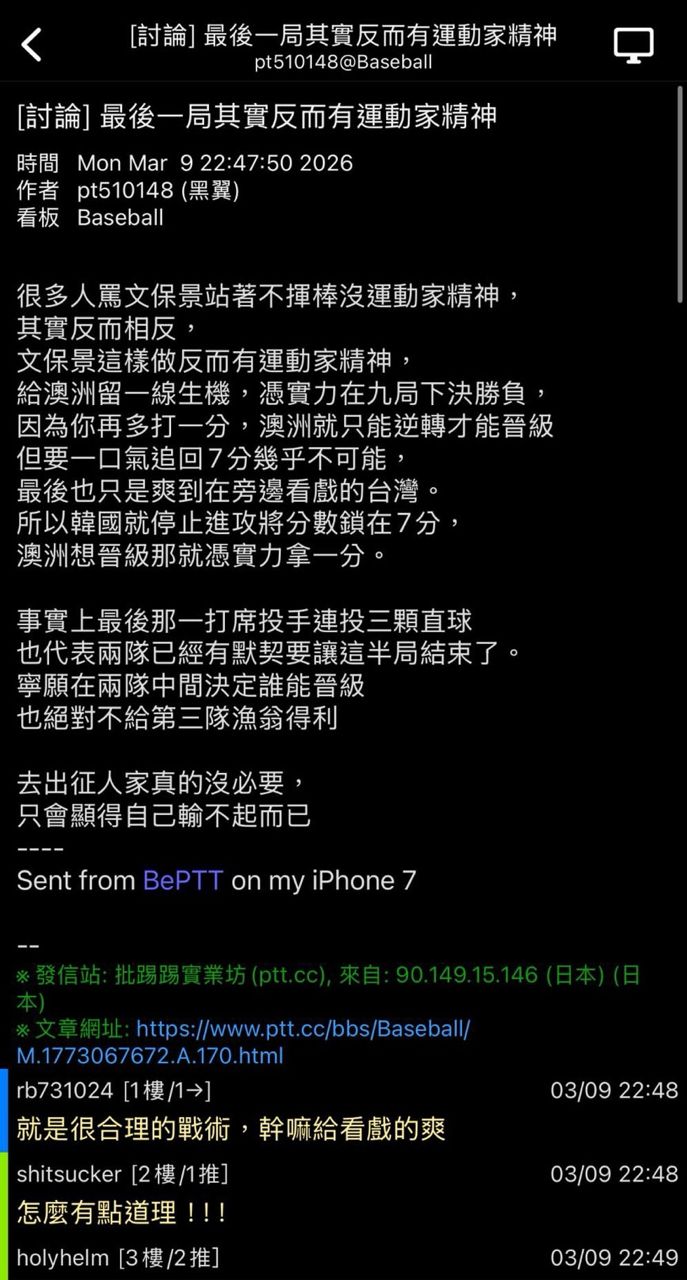Open the desktop view monitor icon
Image resolution: width=687 pixels, height=1280 pixels.
[633, 45]
